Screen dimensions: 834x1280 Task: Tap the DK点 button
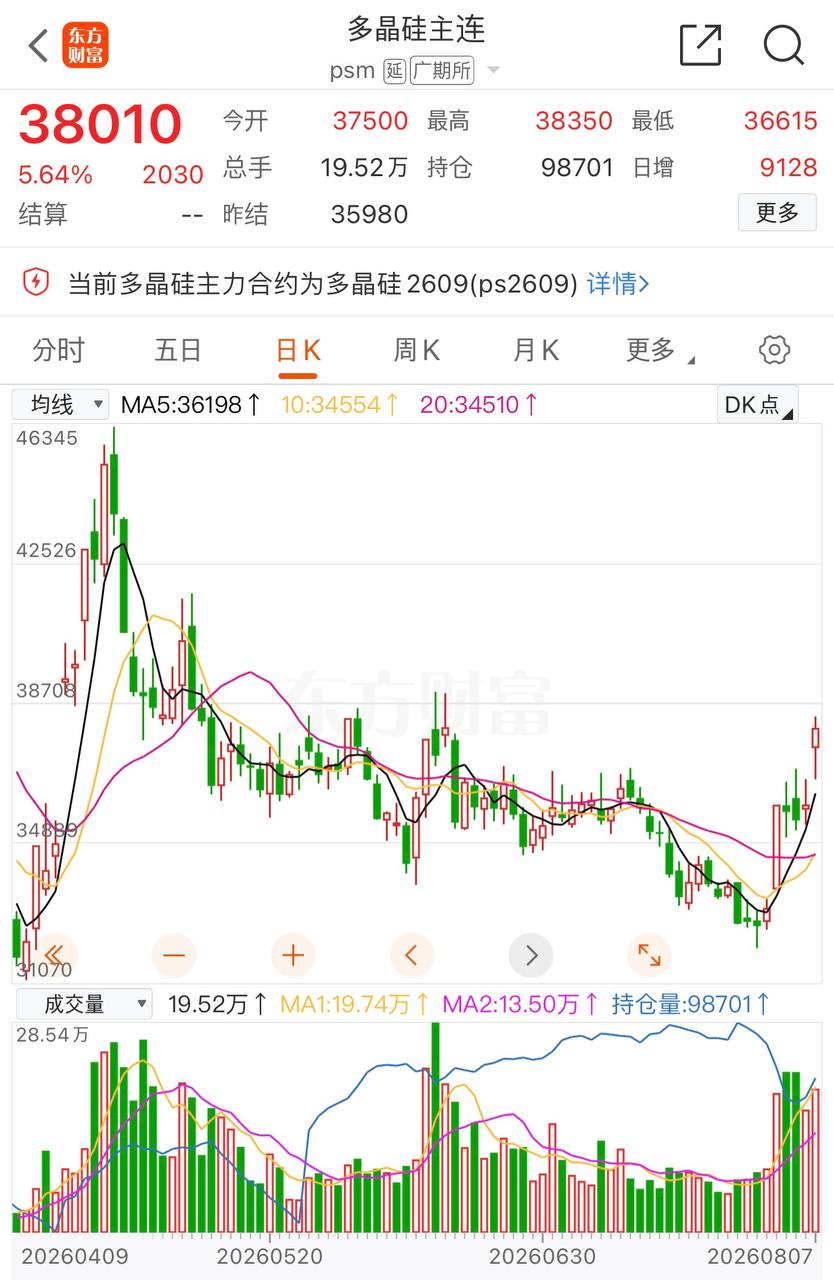pos(758,404)
